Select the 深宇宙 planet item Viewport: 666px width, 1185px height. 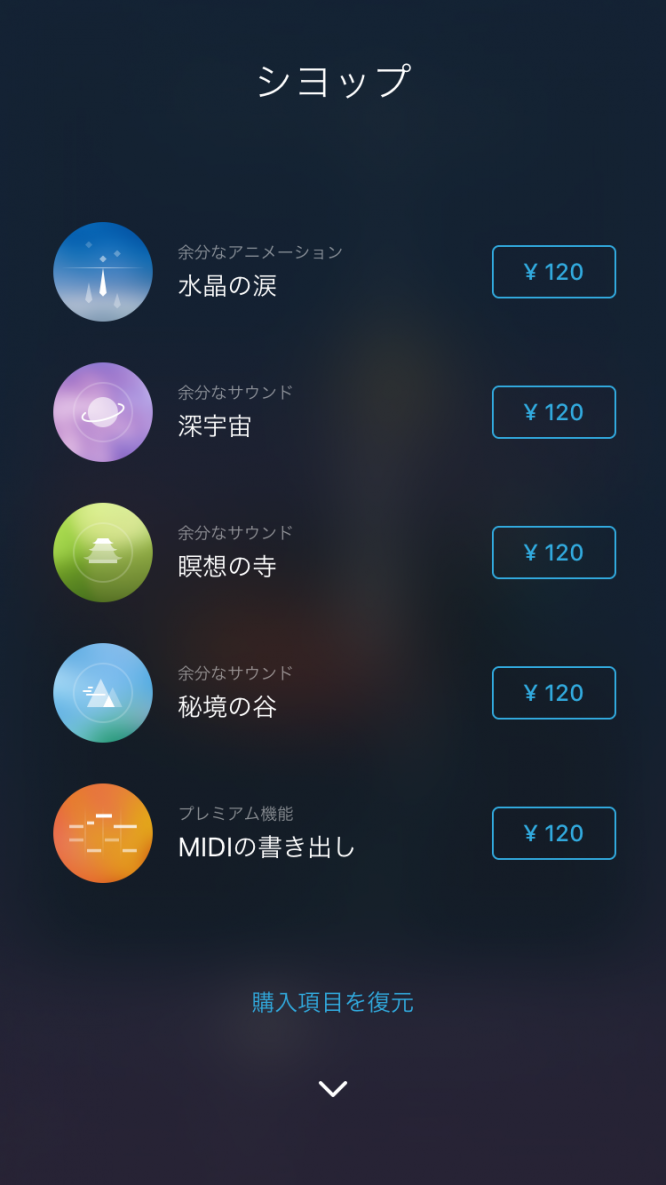pyautogui.click(x=103, y=412)
